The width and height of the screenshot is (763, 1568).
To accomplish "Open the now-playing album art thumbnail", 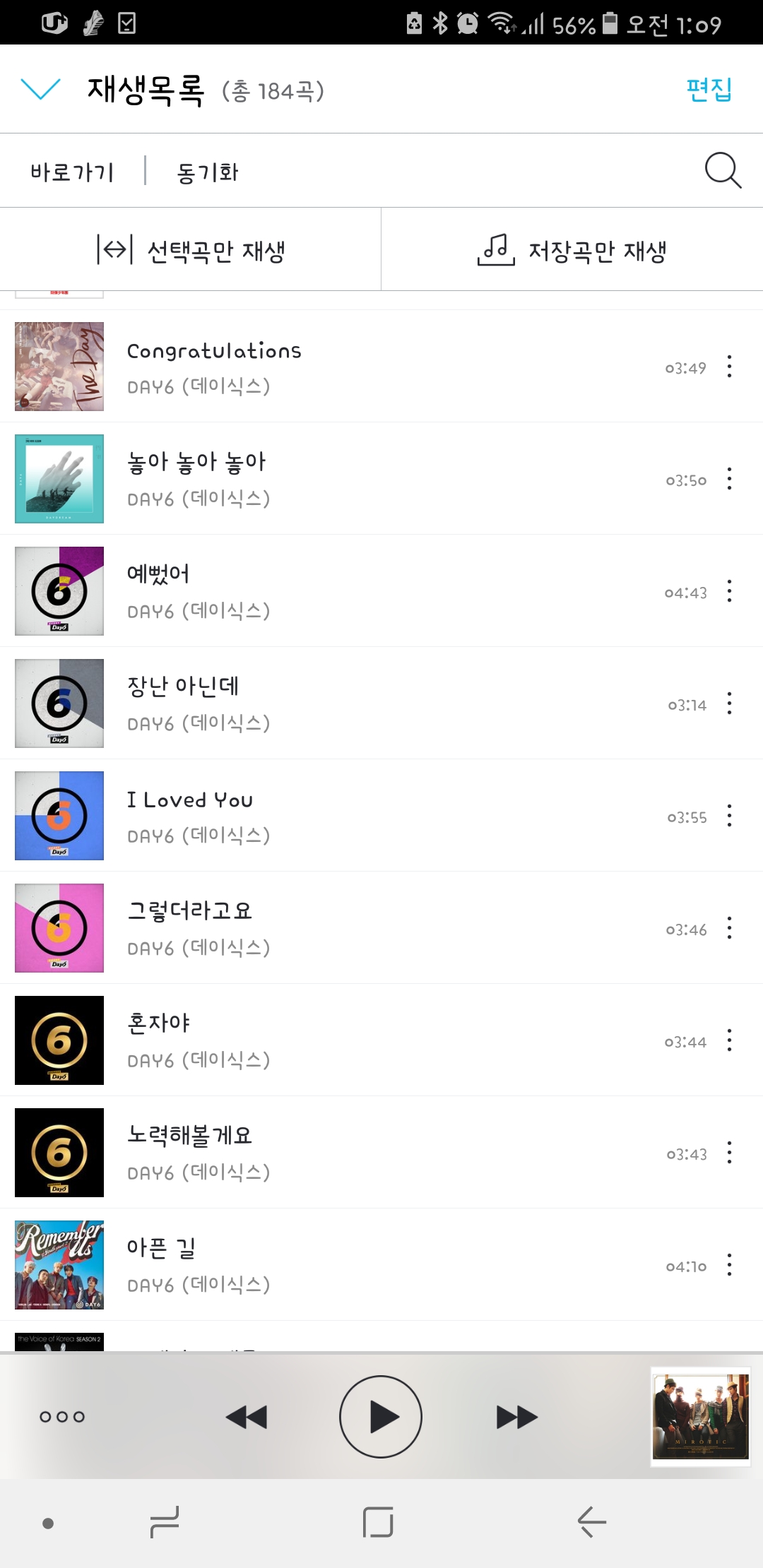I will pyautogui.click(x=700, y=1416).
